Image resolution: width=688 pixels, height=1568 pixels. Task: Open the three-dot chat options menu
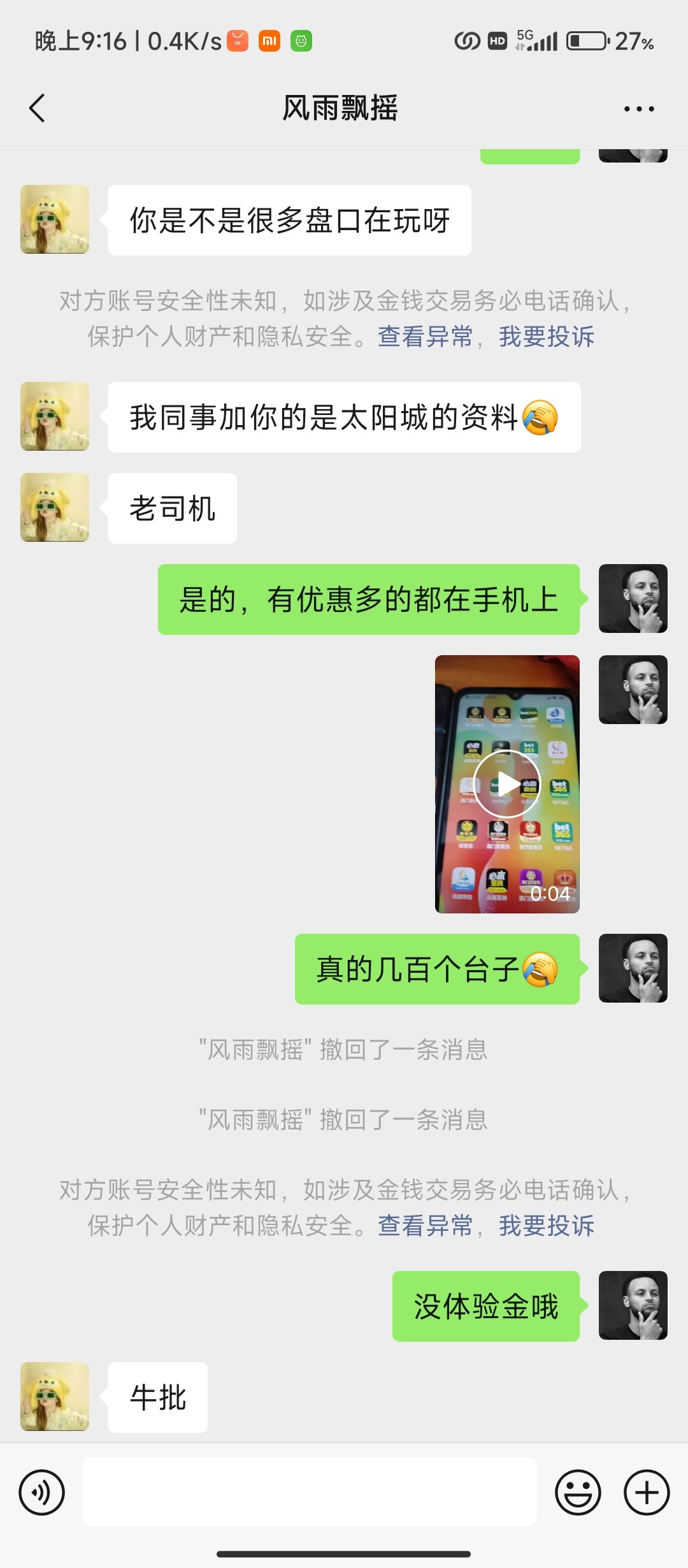pos(639,109)
